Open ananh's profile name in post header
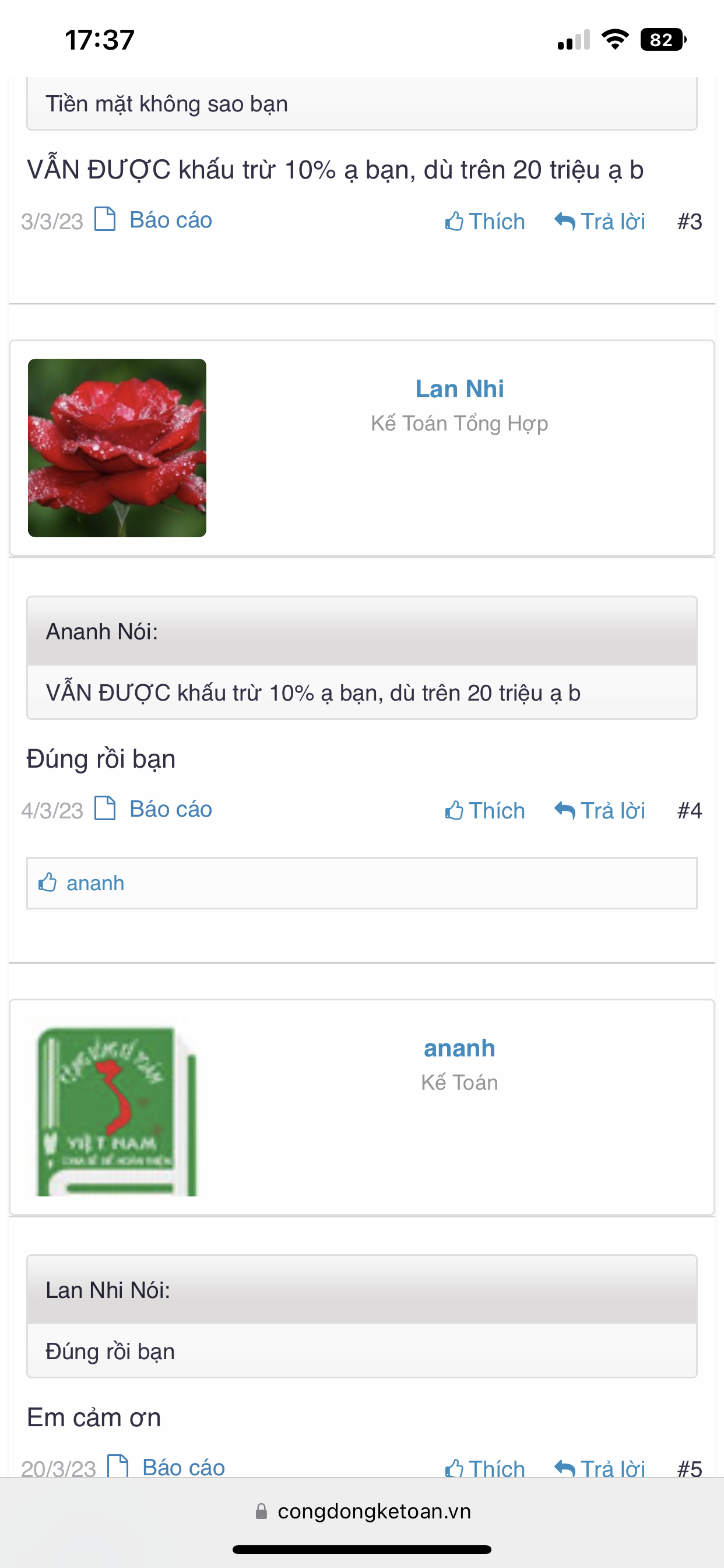Screen dimensions: 724x1568 (459, 1048)
